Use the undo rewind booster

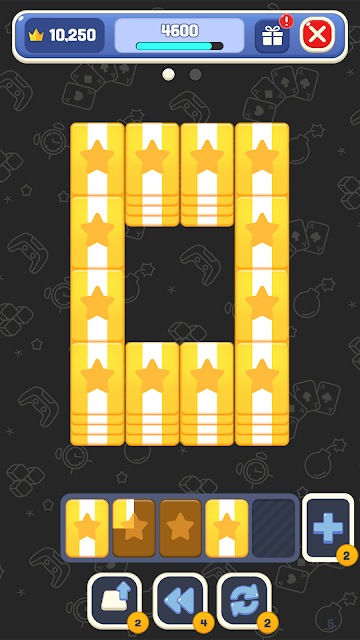(180, 600)
